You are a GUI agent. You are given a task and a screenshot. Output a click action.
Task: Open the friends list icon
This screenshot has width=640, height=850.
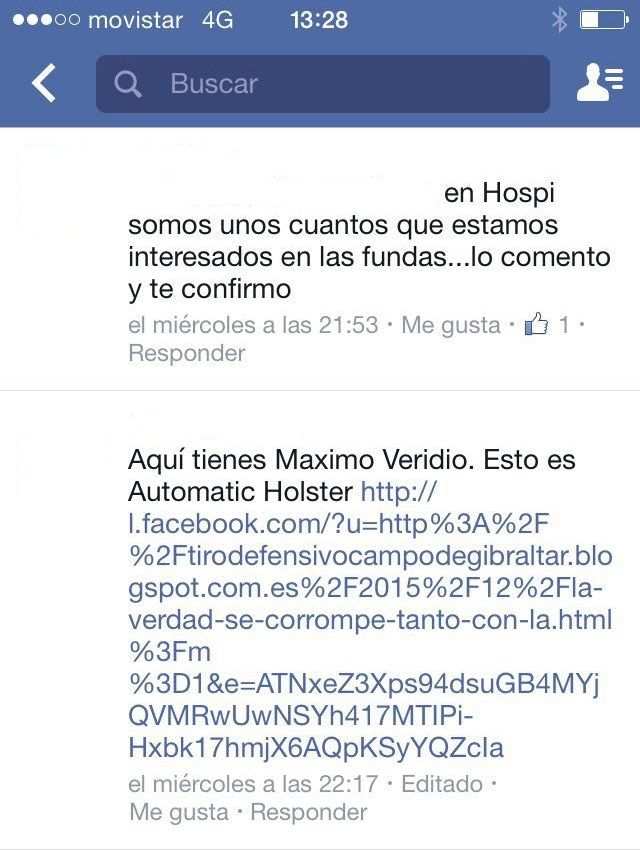pyautogui.click(x=600, y=84)
